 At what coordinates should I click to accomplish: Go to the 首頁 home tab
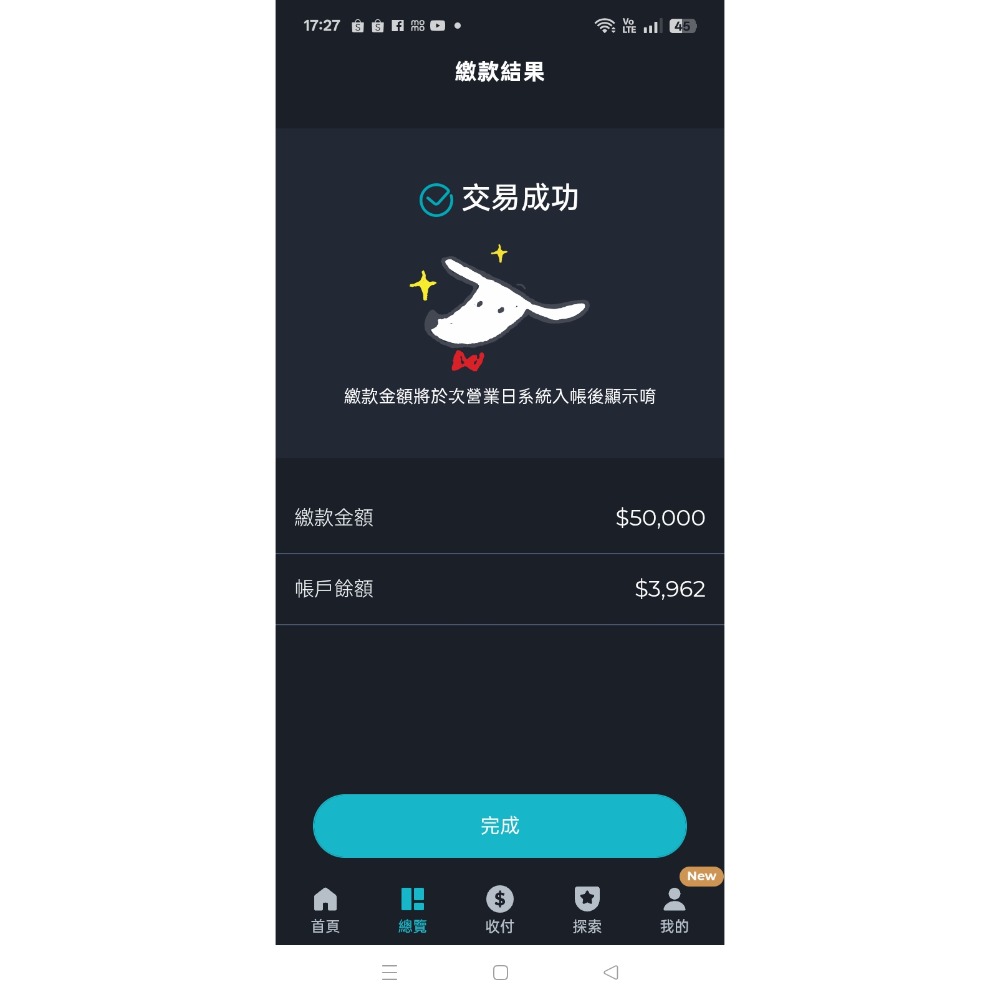325,910
